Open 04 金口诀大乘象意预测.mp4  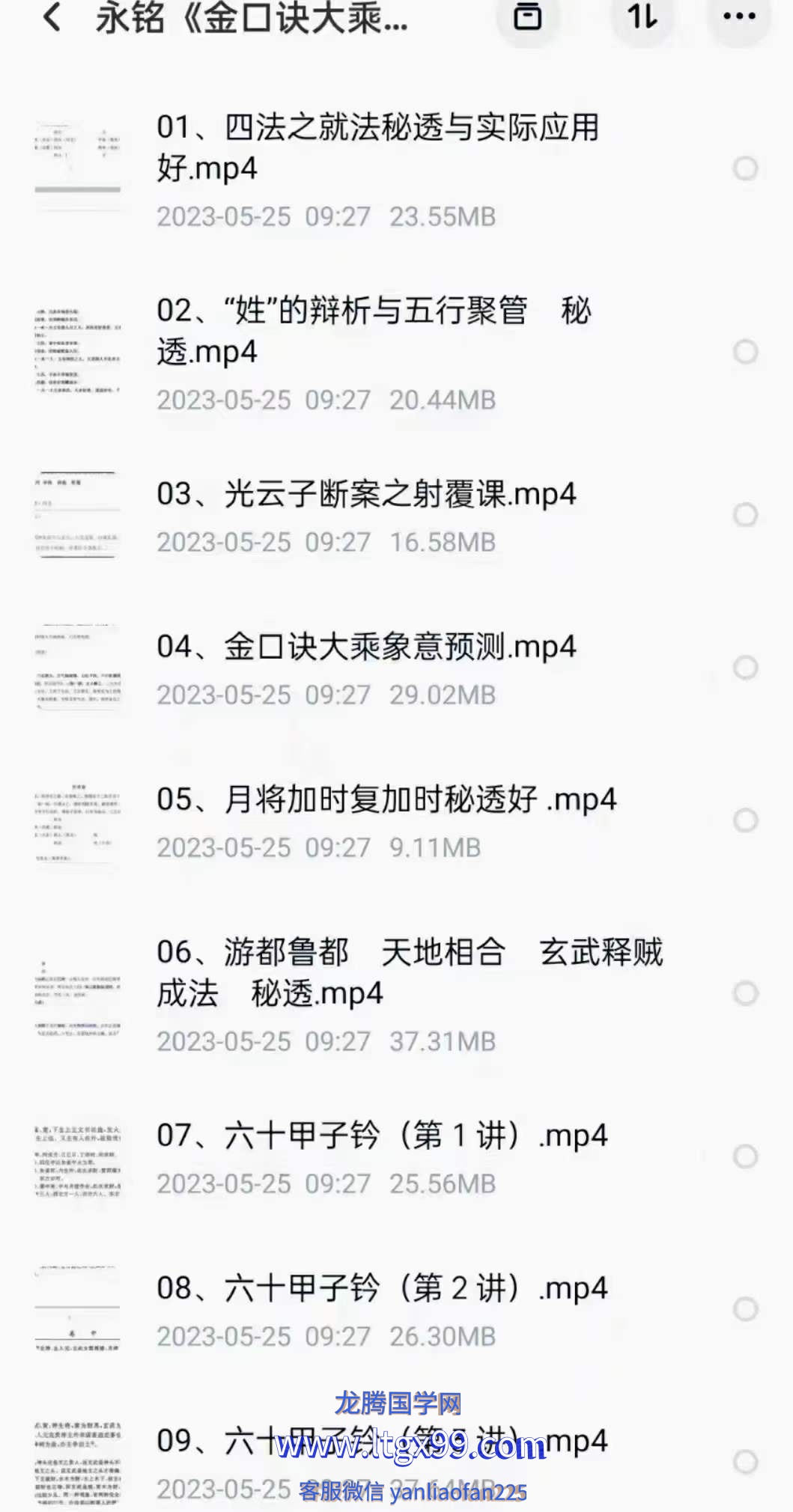[366, 647]
